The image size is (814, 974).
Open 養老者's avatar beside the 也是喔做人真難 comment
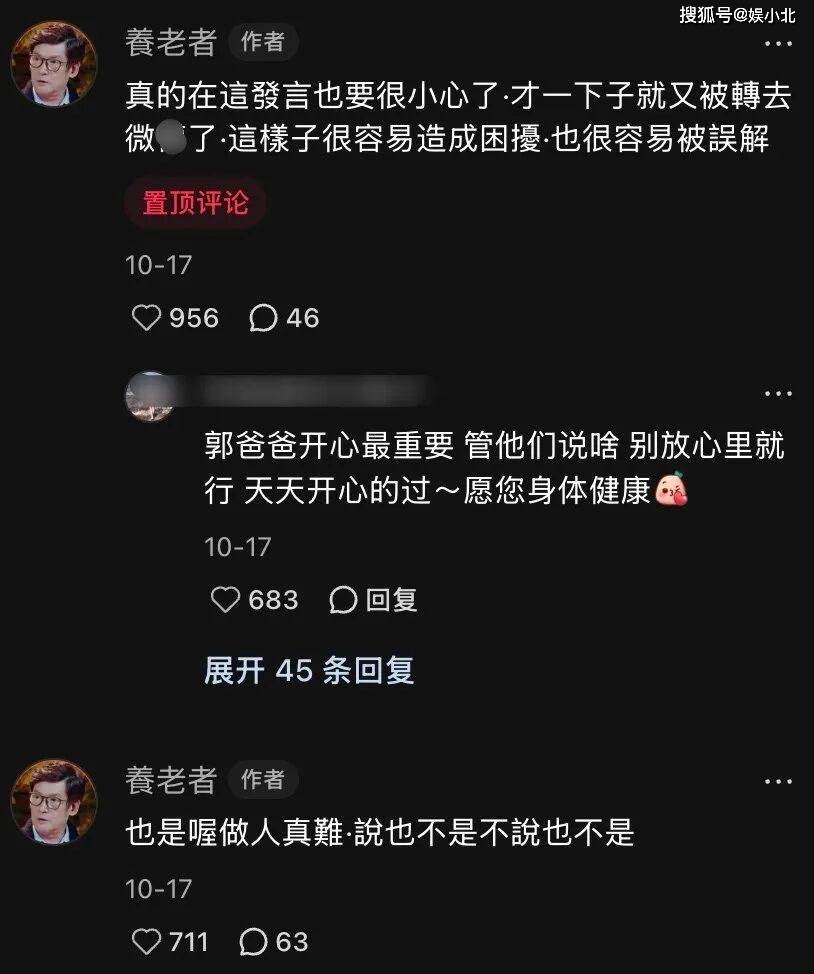(x=54, y=801)
